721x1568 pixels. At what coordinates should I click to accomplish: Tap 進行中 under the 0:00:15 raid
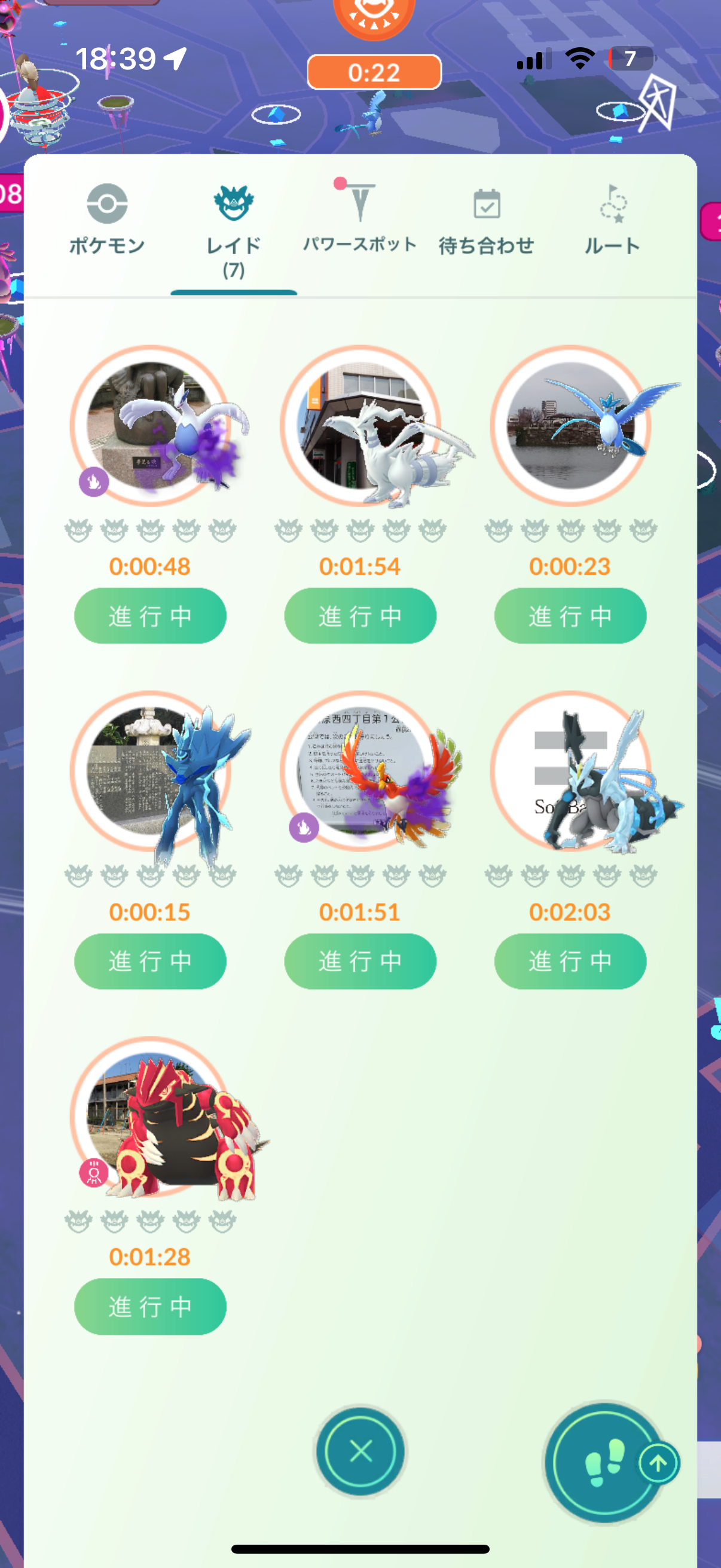coord(150,961)
